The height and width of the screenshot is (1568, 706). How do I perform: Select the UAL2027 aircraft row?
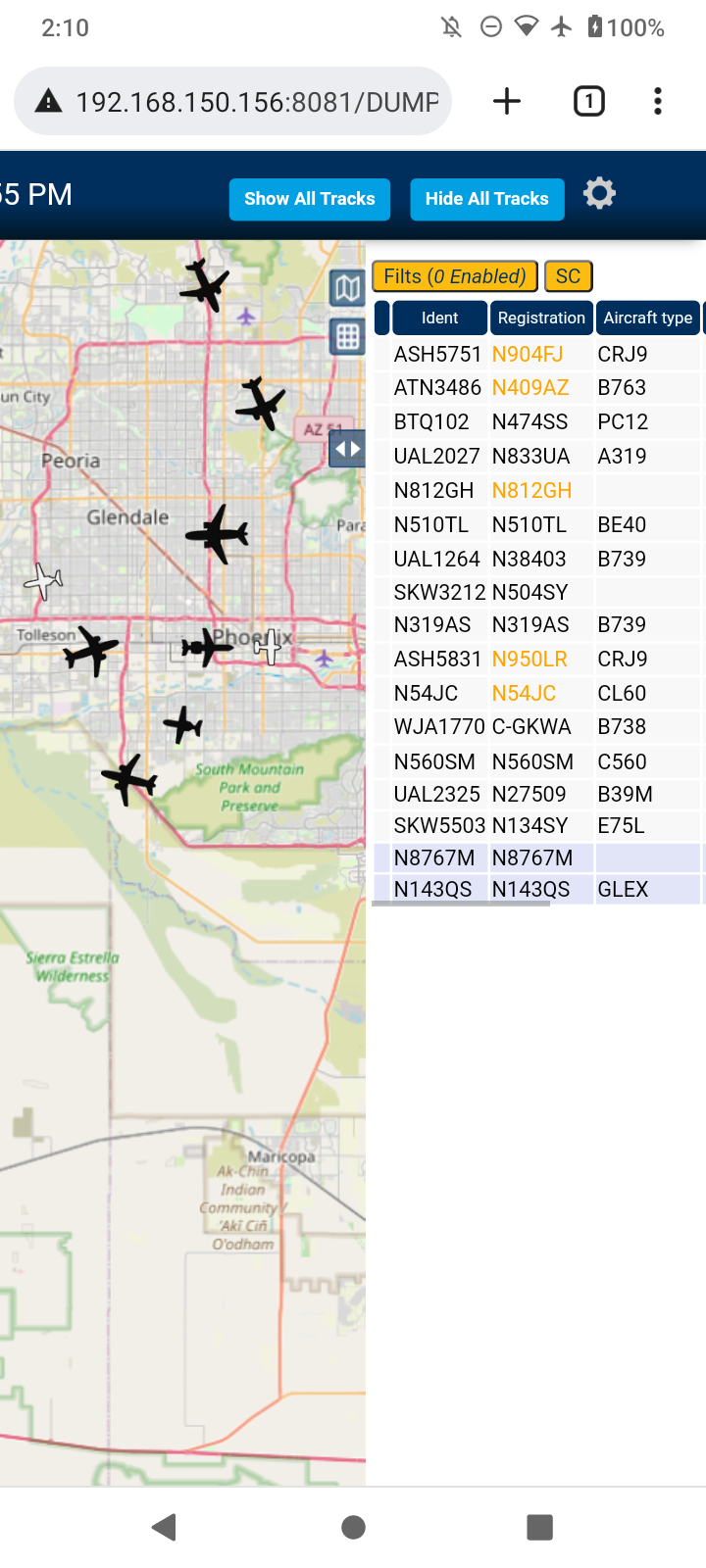539,456
